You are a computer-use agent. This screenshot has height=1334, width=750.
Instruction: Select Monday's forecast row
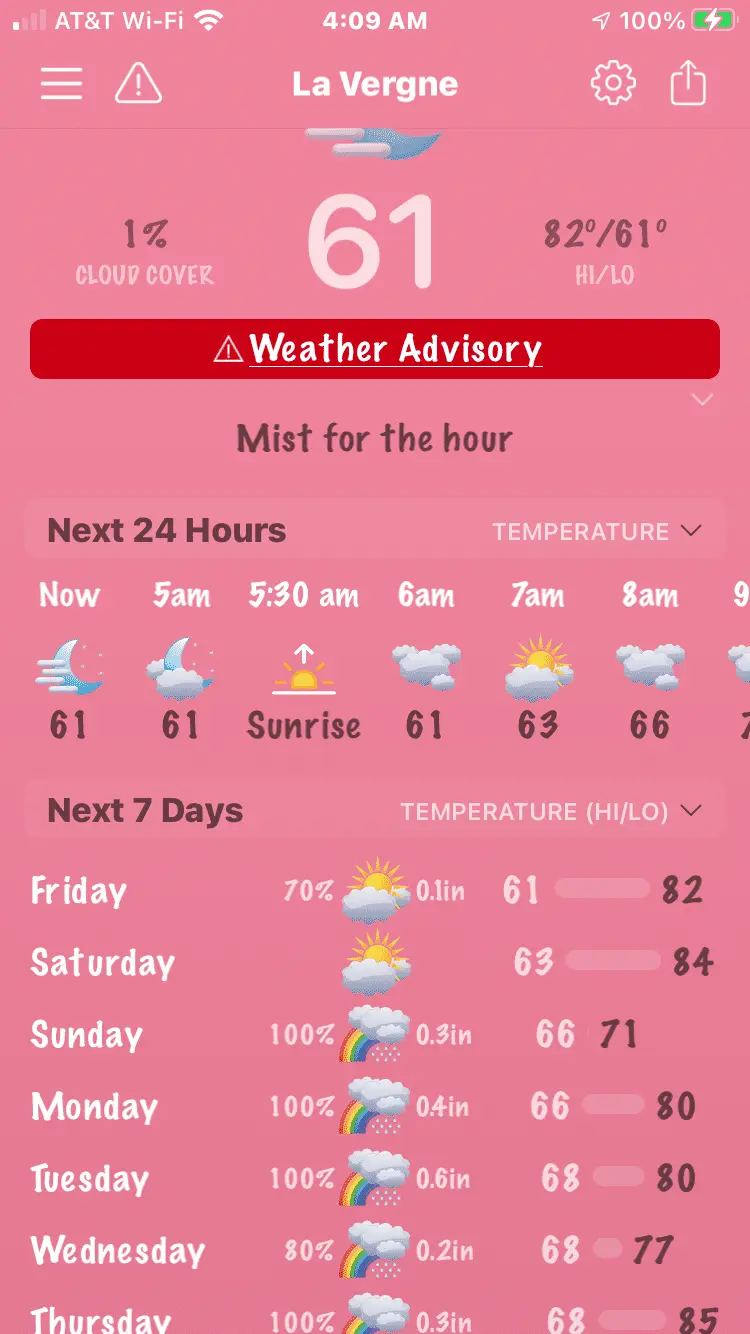[x=375, y=1106]
